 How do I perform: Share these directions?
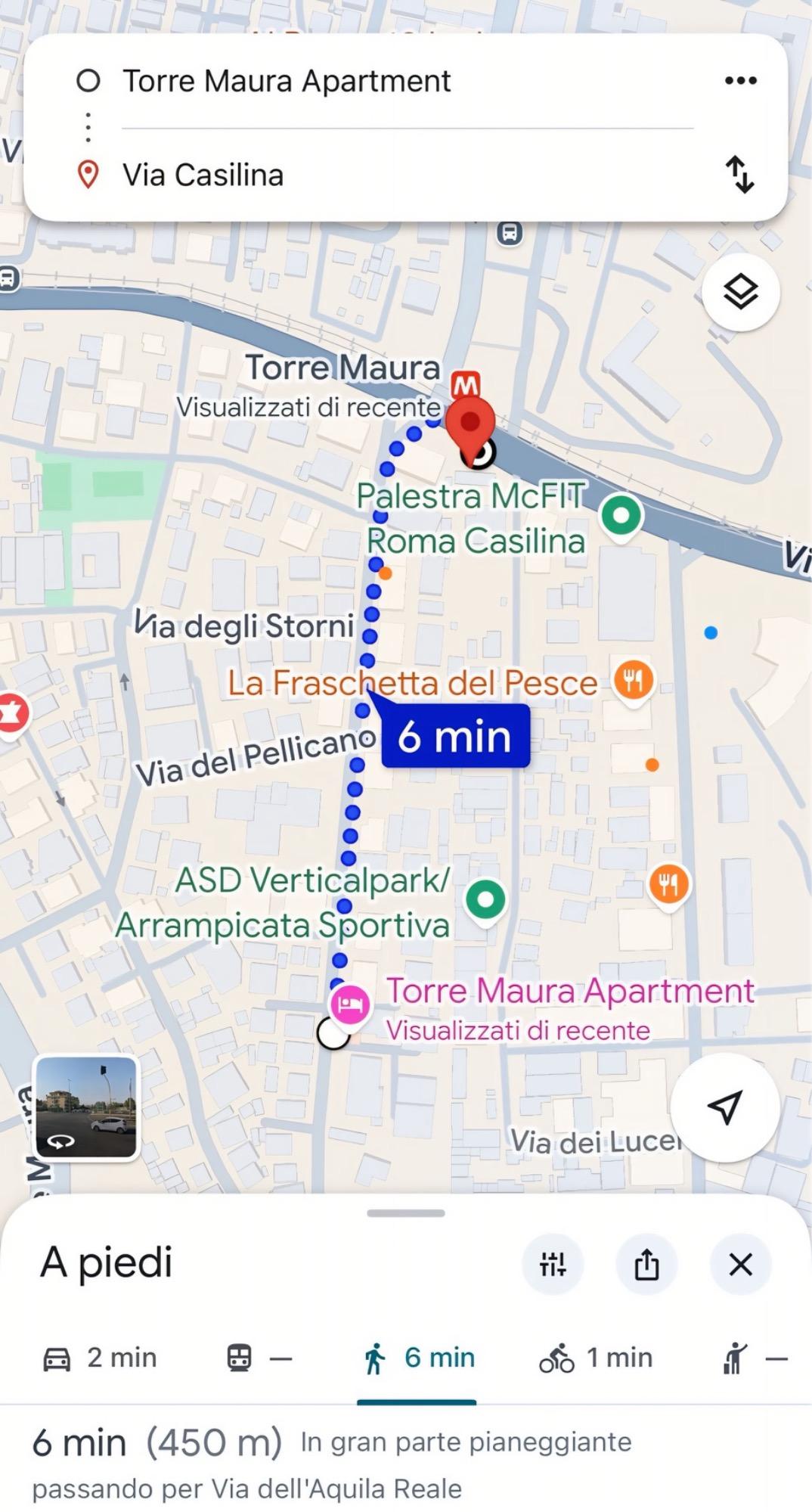(646, 1264)
